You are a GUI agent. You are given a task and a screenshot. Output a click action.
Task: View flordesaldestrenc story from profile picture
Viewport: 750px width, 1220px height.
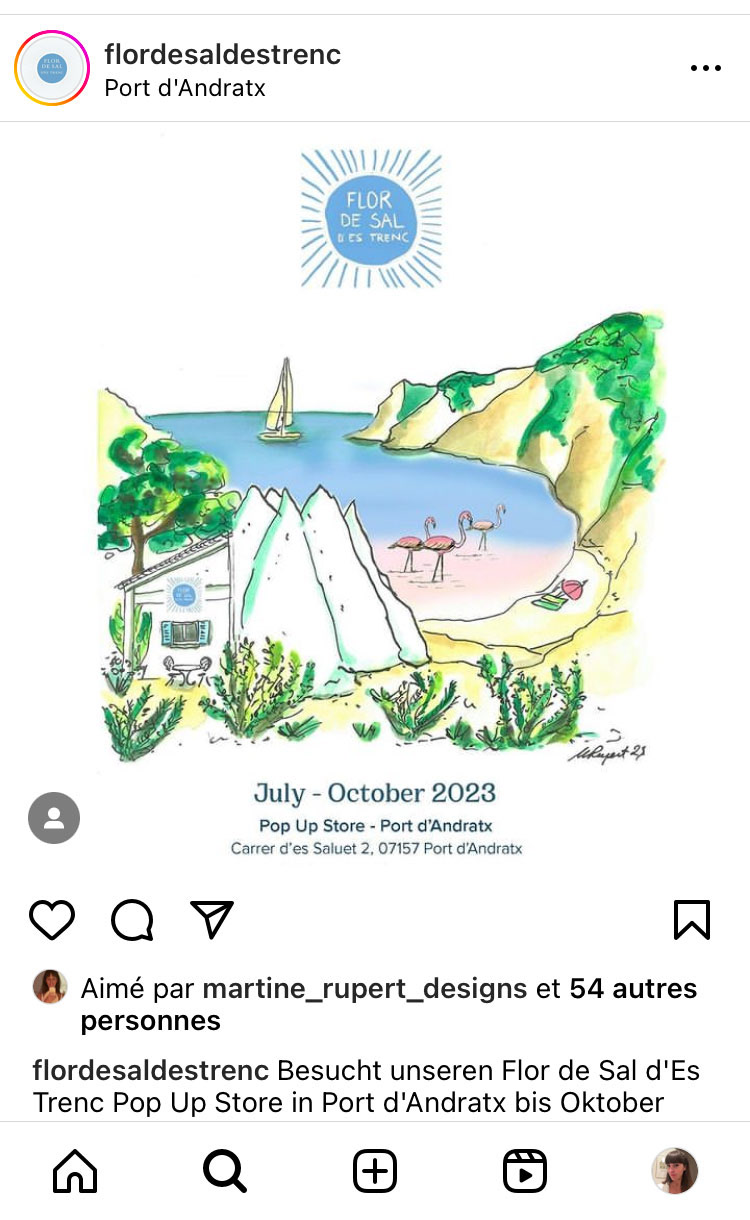click(x=52, y=68)
